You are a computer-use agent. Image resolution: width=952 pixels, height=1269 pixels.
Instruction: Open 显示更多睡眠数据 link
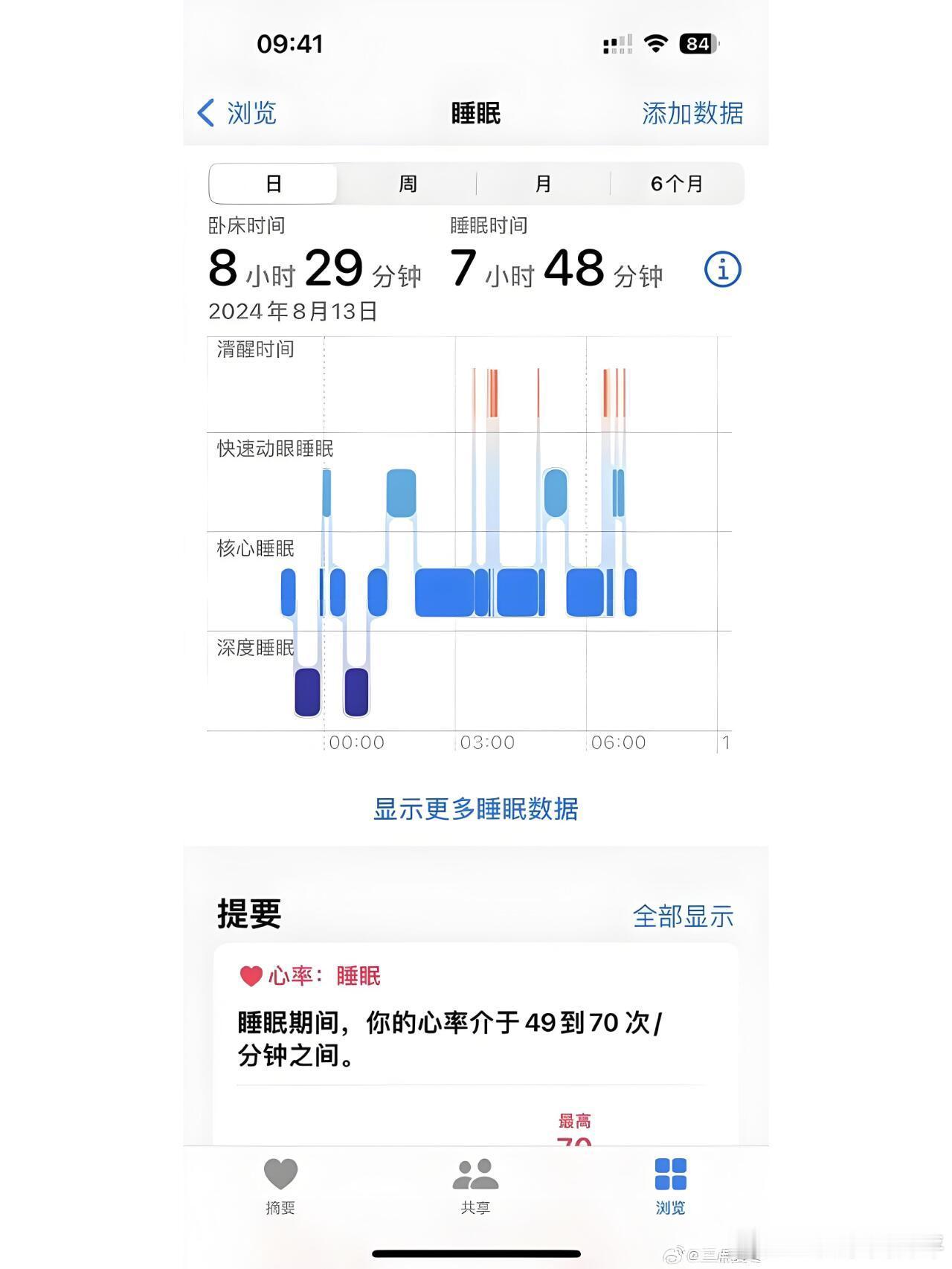point(476,810)
